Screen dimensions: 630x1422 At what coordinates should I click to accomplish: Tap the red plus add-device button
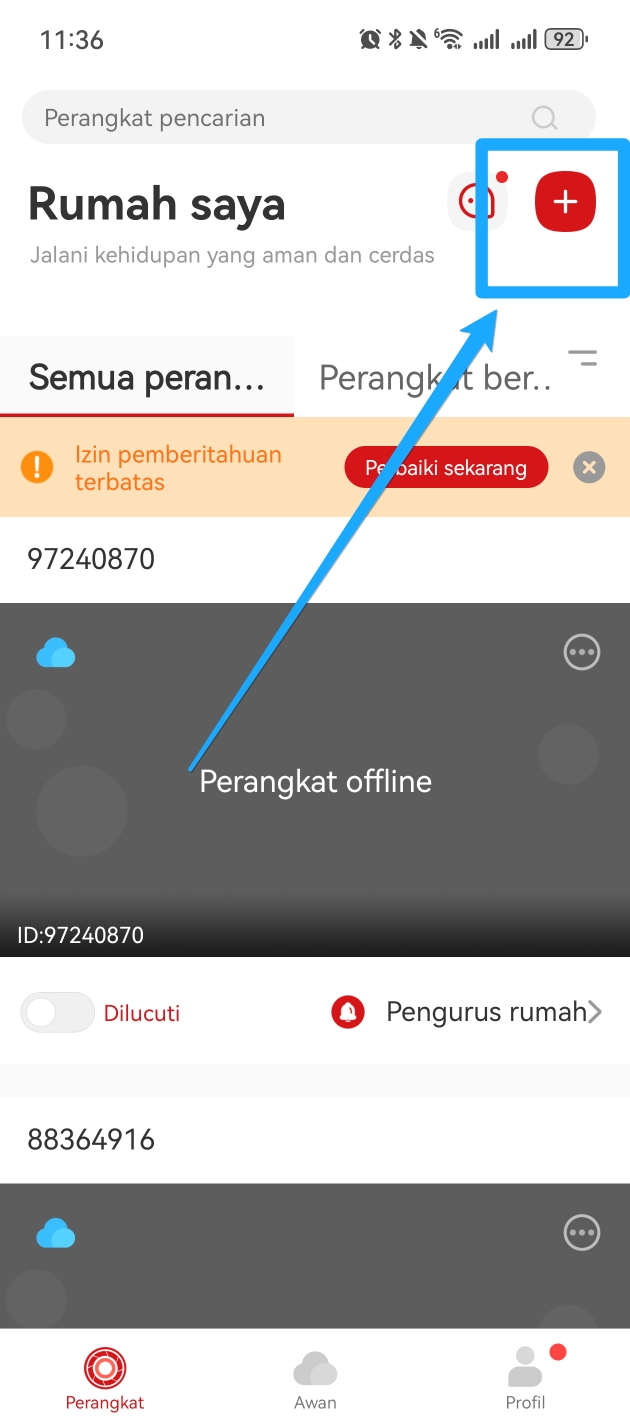[x=565, y=201]
